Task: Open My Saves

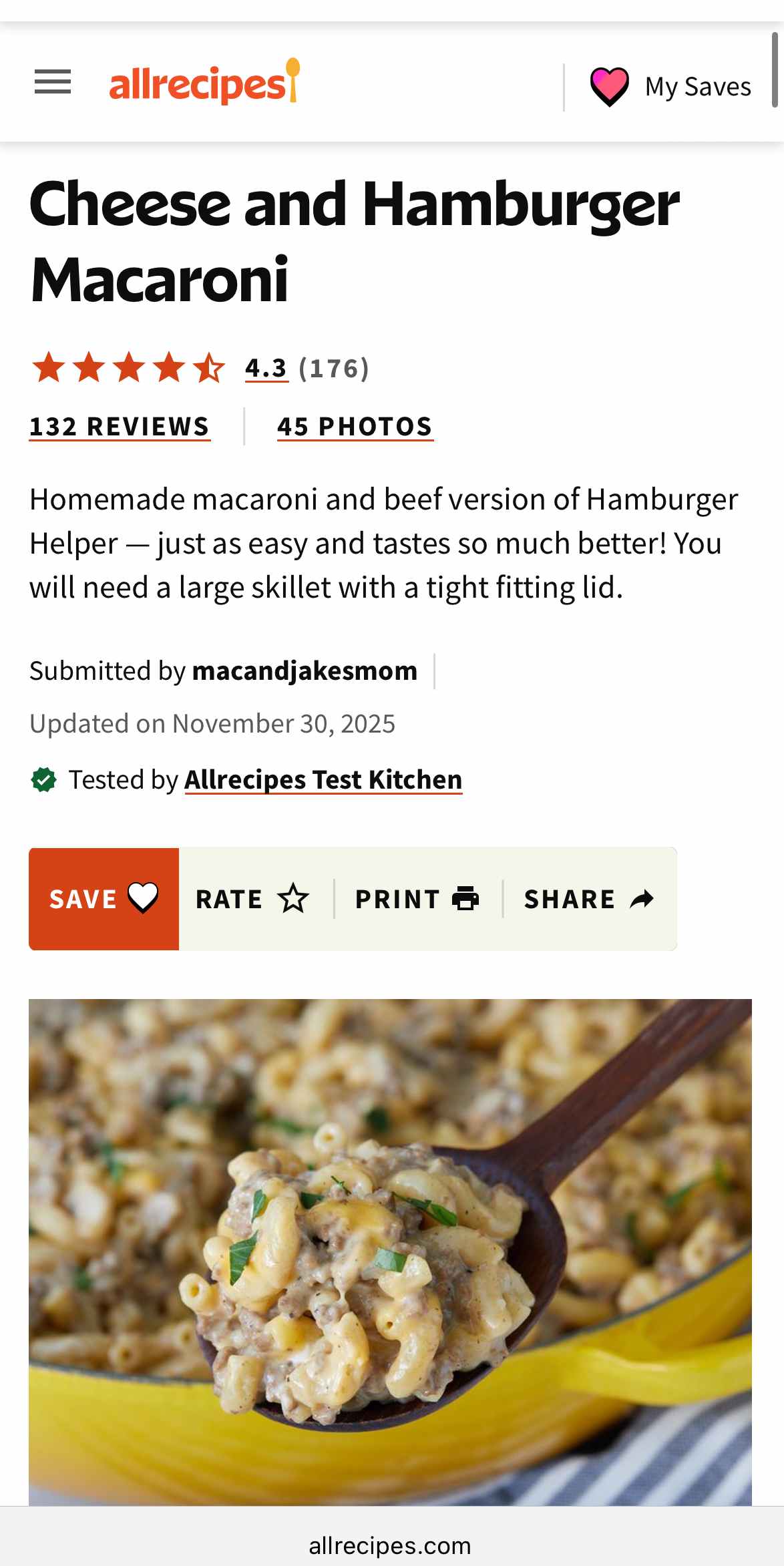Action: [670, 87]
